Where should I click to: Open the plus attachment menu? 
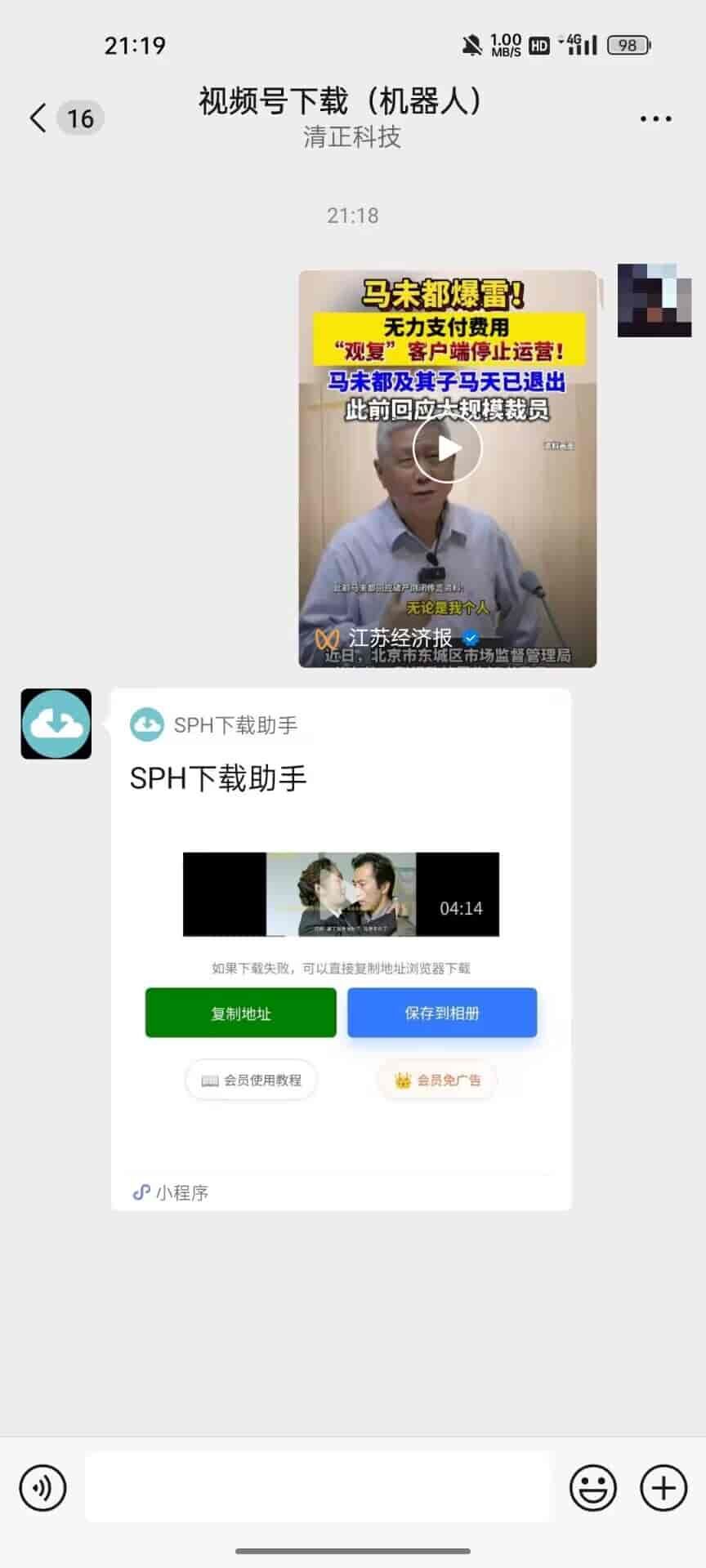pyautogui.click(x=664, y=1487)
